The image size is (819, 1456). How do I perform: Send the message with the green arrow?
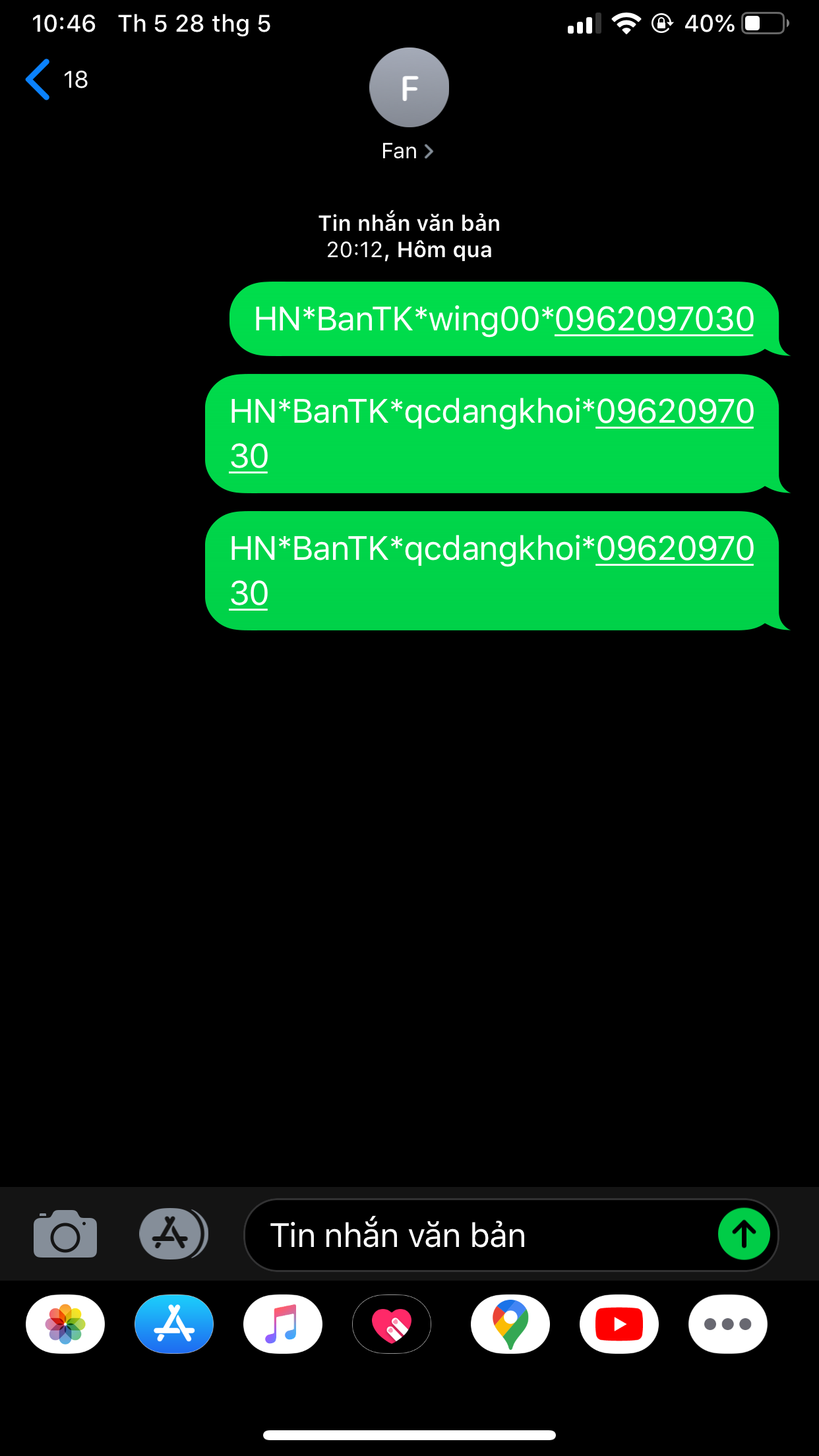pyautogui.click(x=744, y=1234)
